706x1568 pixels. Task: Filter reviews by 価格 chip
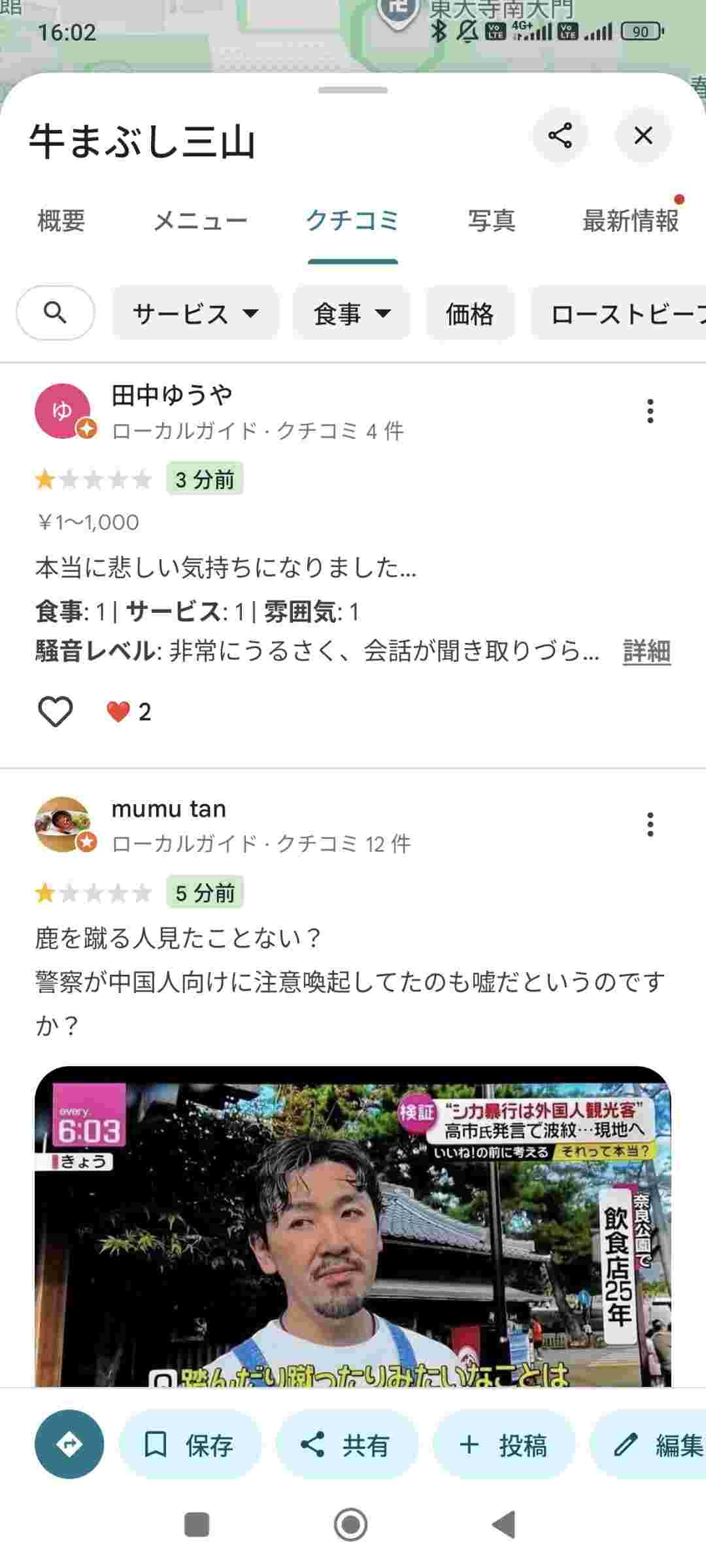(470, 314)
